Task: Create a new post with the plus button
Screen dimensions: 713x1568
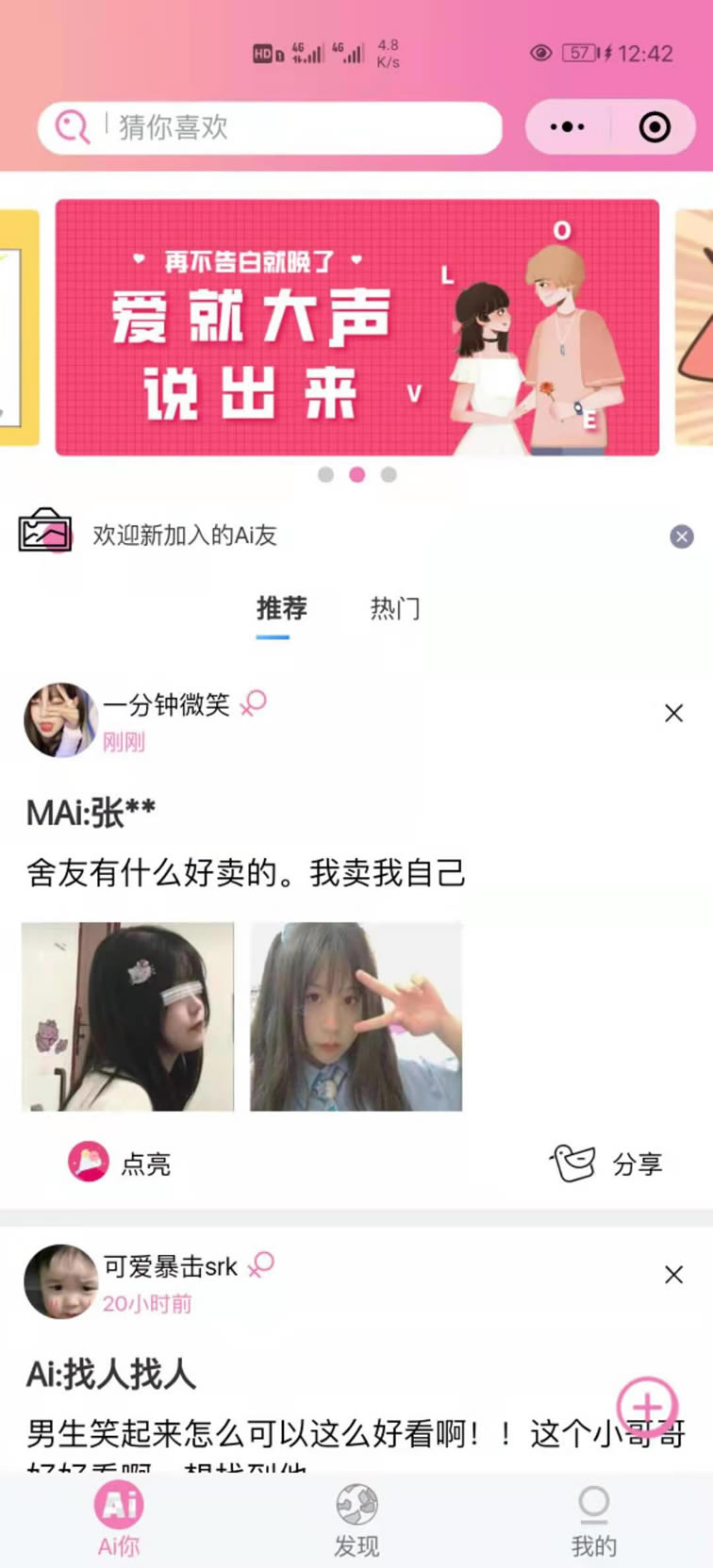Action: [647, 1408]
